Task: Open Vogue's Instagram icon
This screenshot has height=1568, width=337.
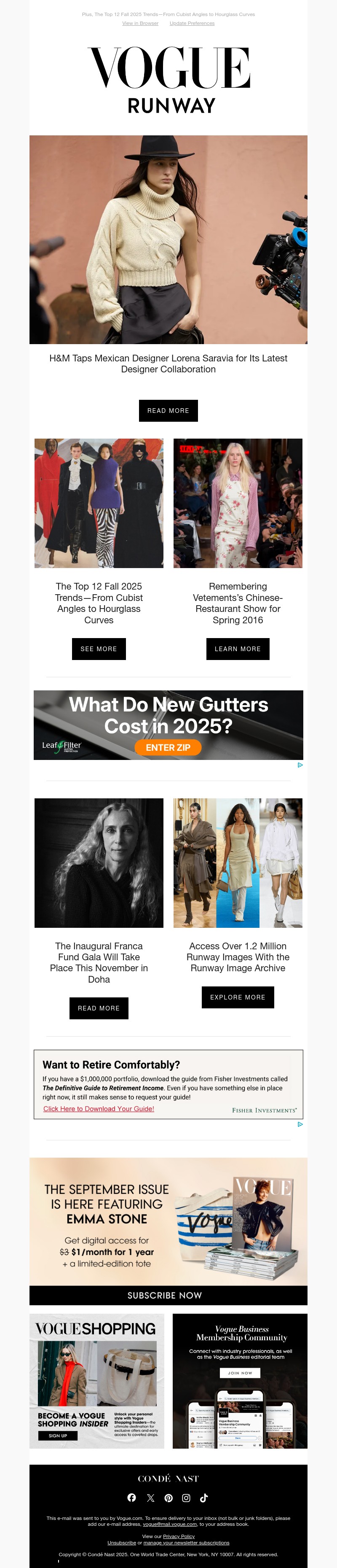Action: (x=185, y=1498)
